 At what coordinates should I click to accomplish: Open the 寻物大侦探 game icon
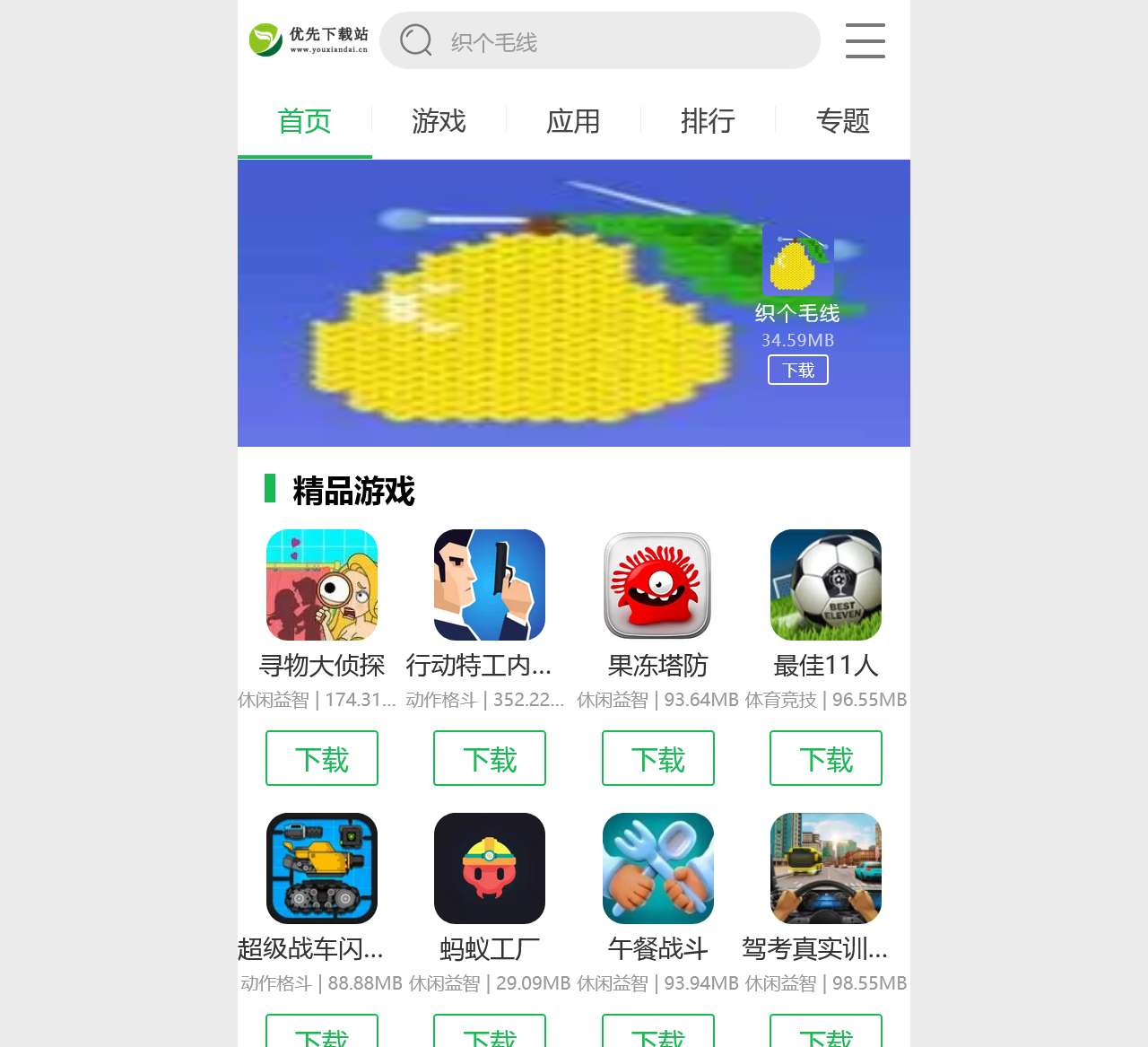click(x=322, y=585)
